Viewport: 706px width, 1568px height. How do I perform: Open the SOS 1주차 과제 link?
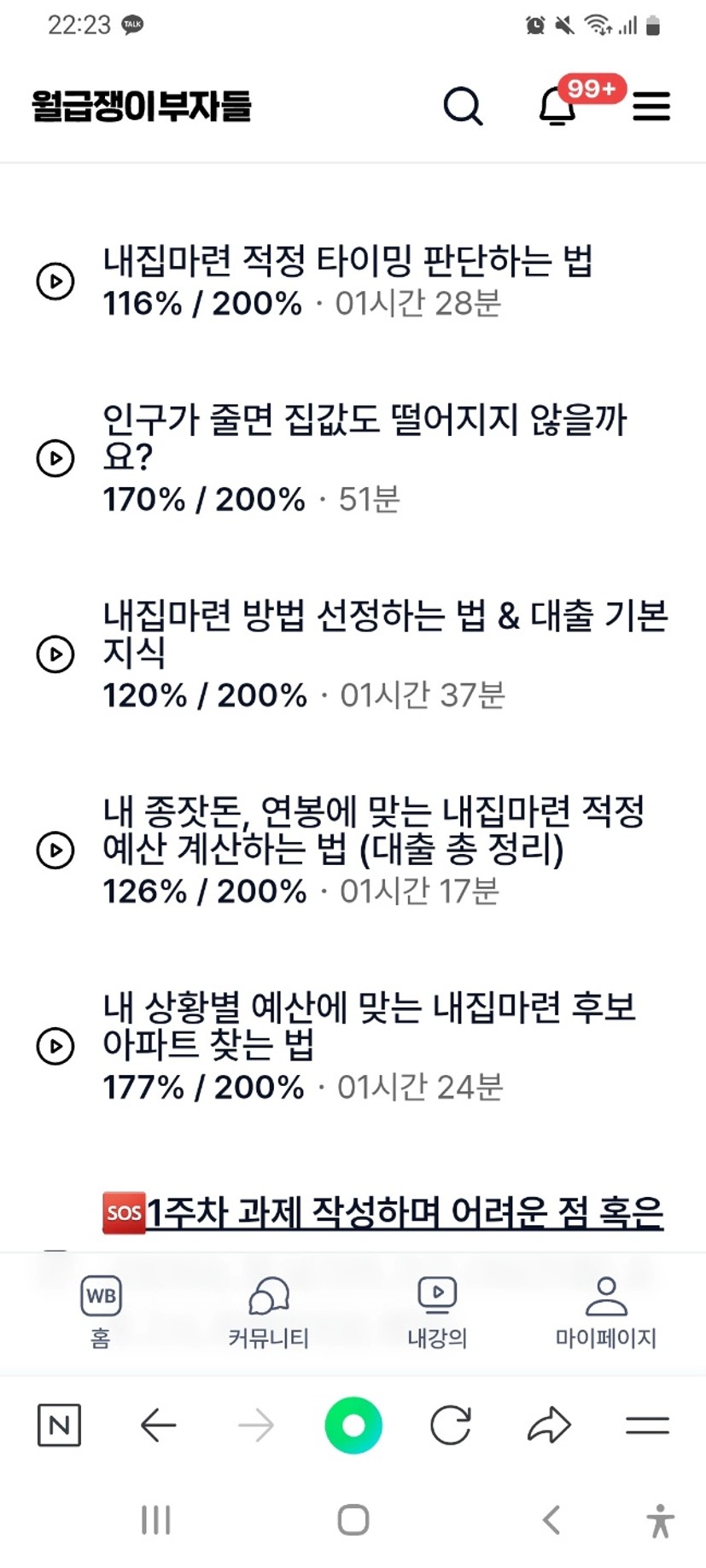tap(382, 1211)
